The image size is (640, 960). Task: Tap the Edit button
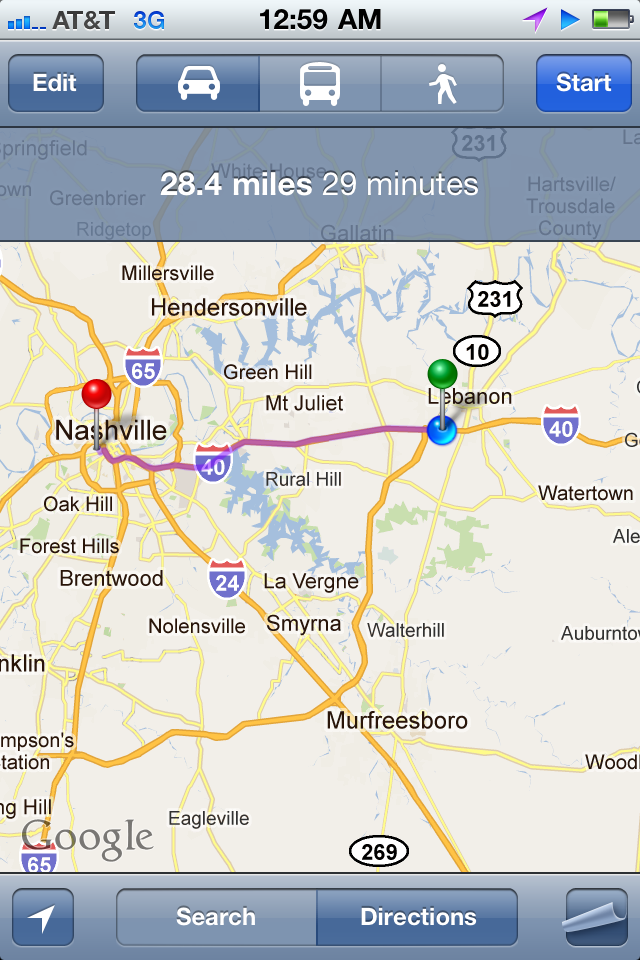coord(55,83)
